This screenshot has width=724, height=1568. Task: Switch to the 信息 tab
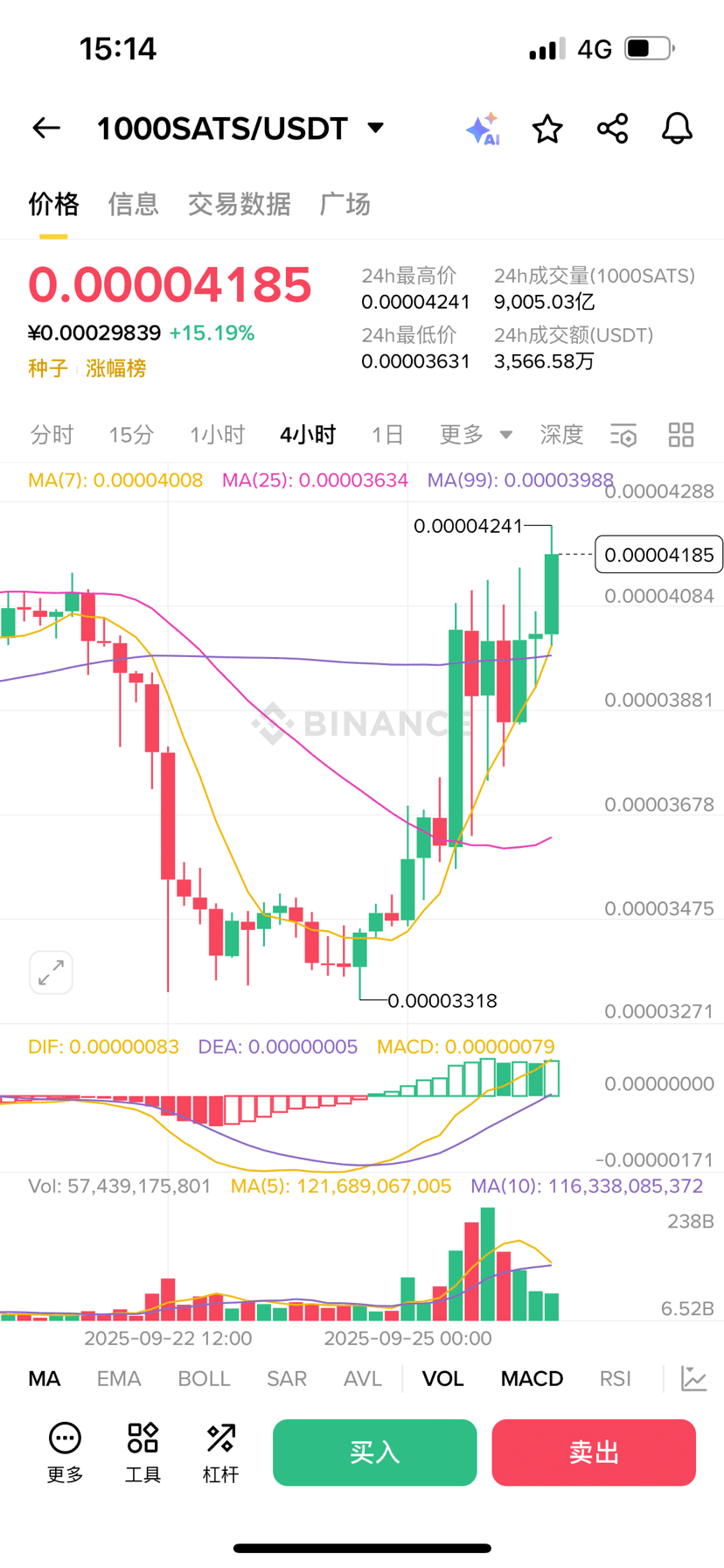[133, 204]
